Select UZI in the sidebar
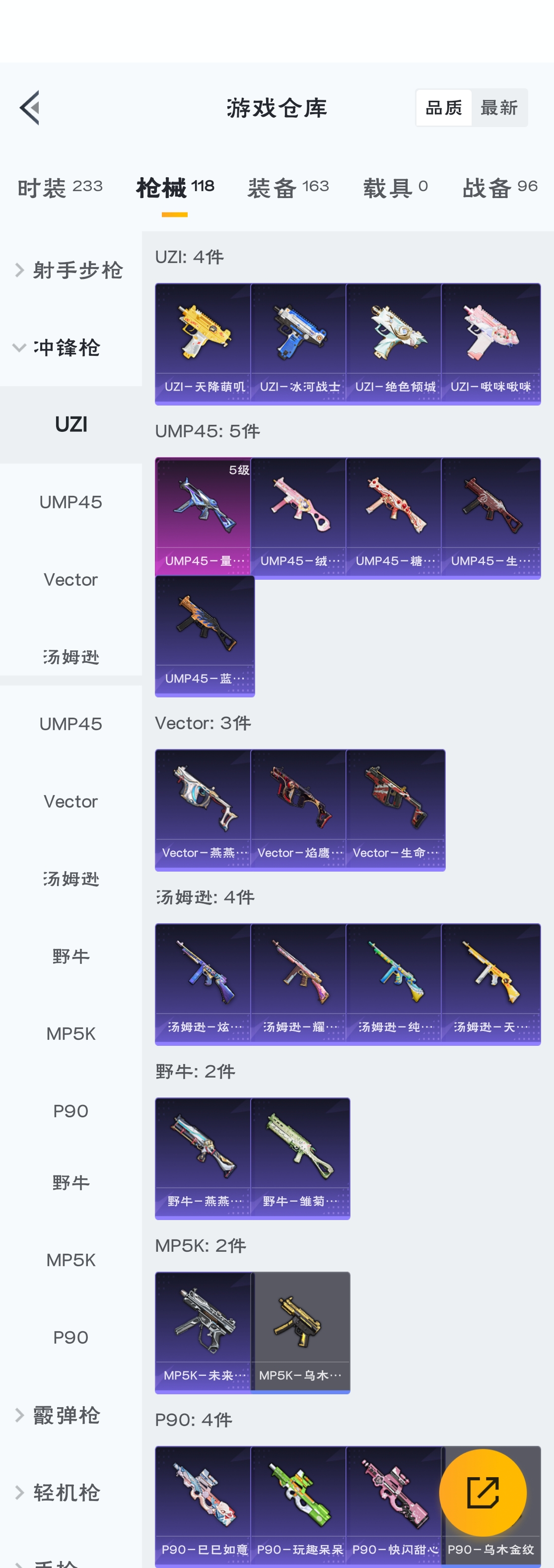 pos(70,424)
